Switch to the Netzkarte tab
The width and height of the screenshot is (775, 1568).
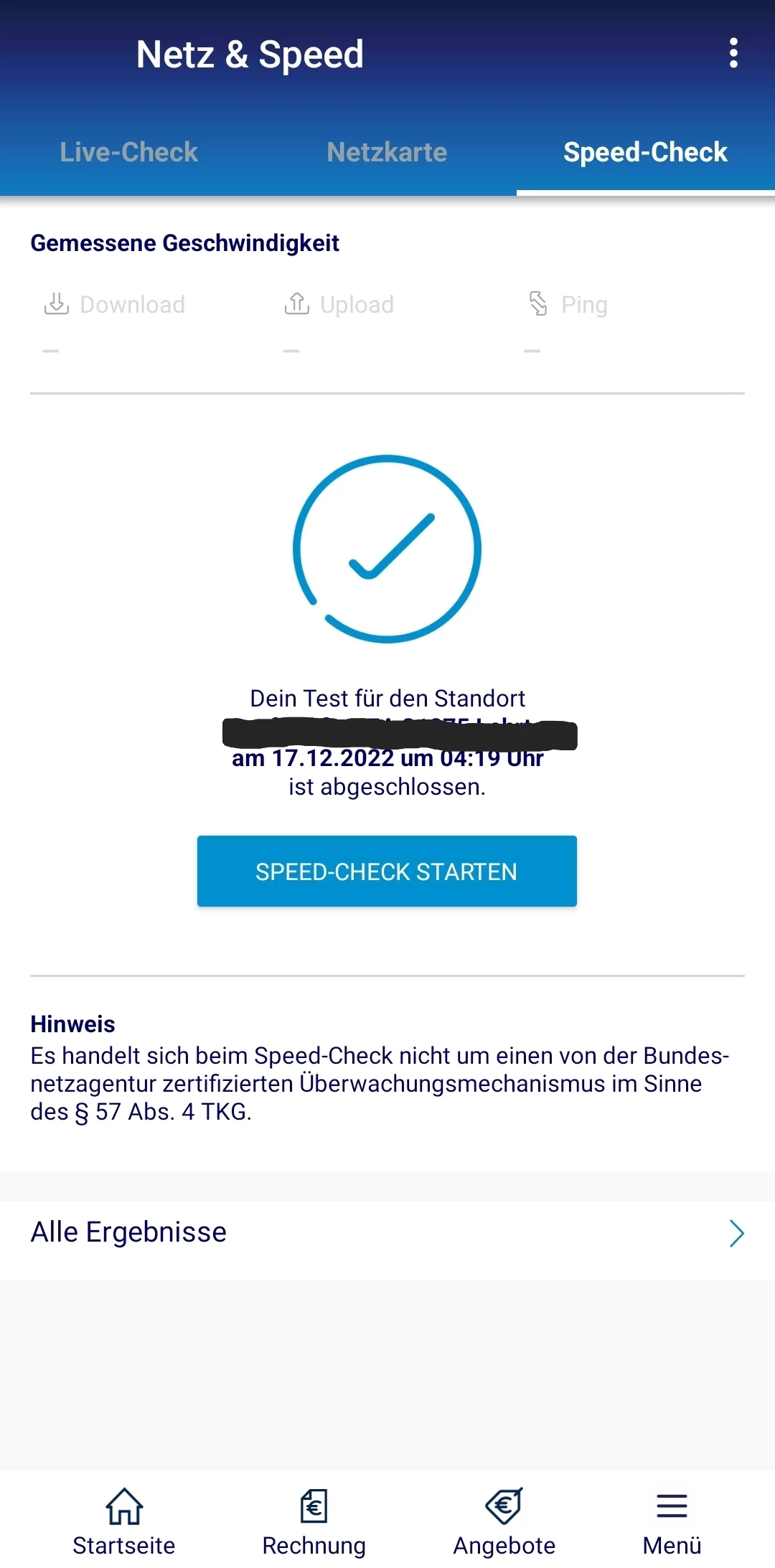387,152
